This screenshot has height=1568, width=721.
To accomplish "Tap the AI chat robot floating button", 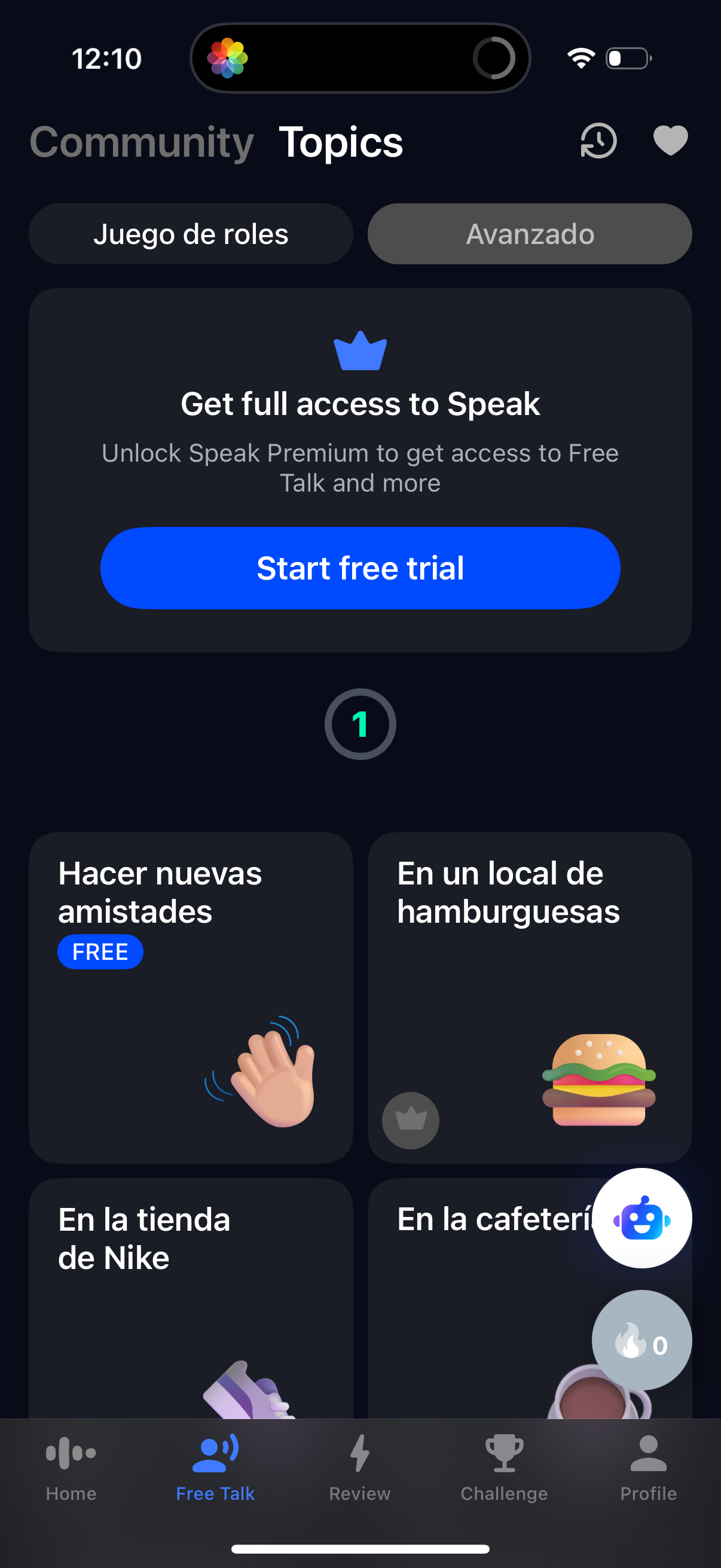I will click(x=642, y=1218).
